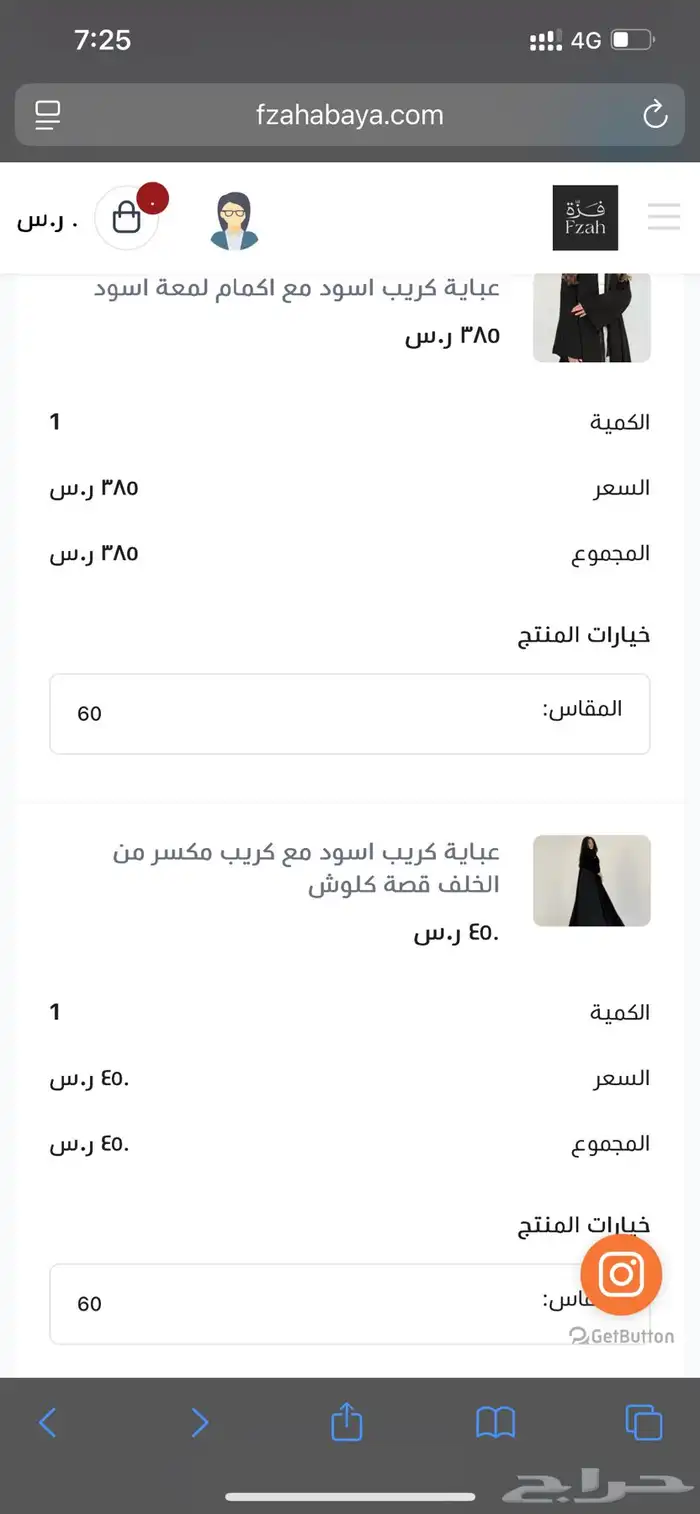
Task: Open عباية كريب اسود مع اكمام لمعة product
Action: click(296, 289)
